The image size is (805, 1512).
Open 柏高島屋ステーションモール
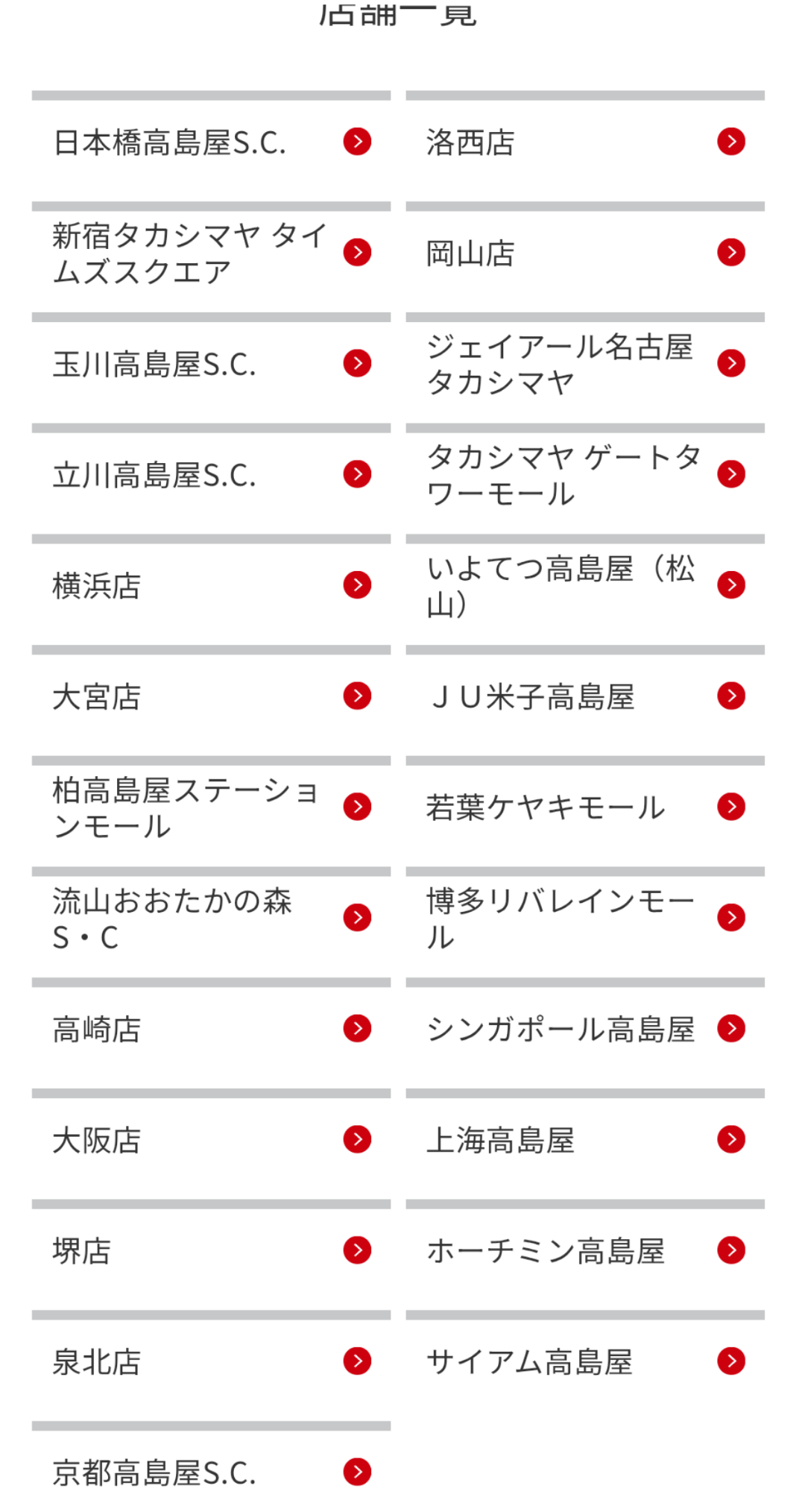211,807
